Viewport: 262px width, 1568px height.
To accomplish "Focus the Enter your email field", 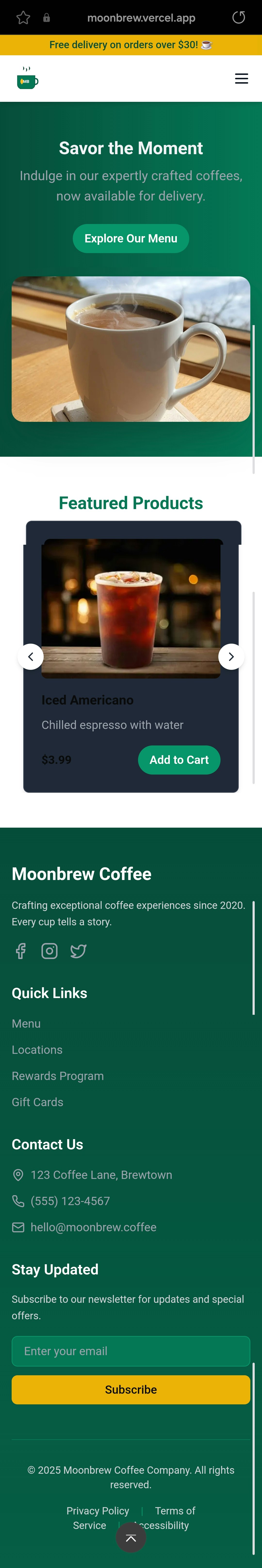I will coord(131,1351).
